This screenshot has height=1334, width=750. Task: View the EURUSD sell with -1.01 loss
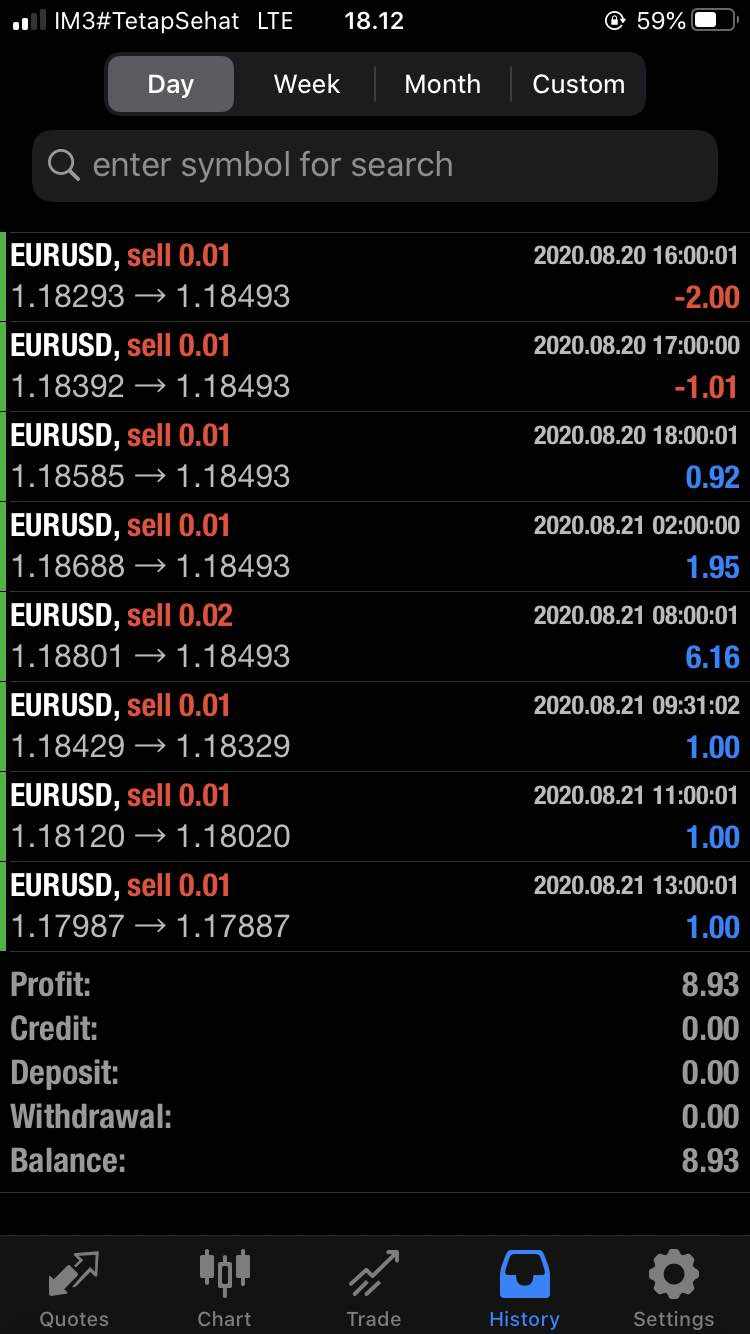[375, 366]
